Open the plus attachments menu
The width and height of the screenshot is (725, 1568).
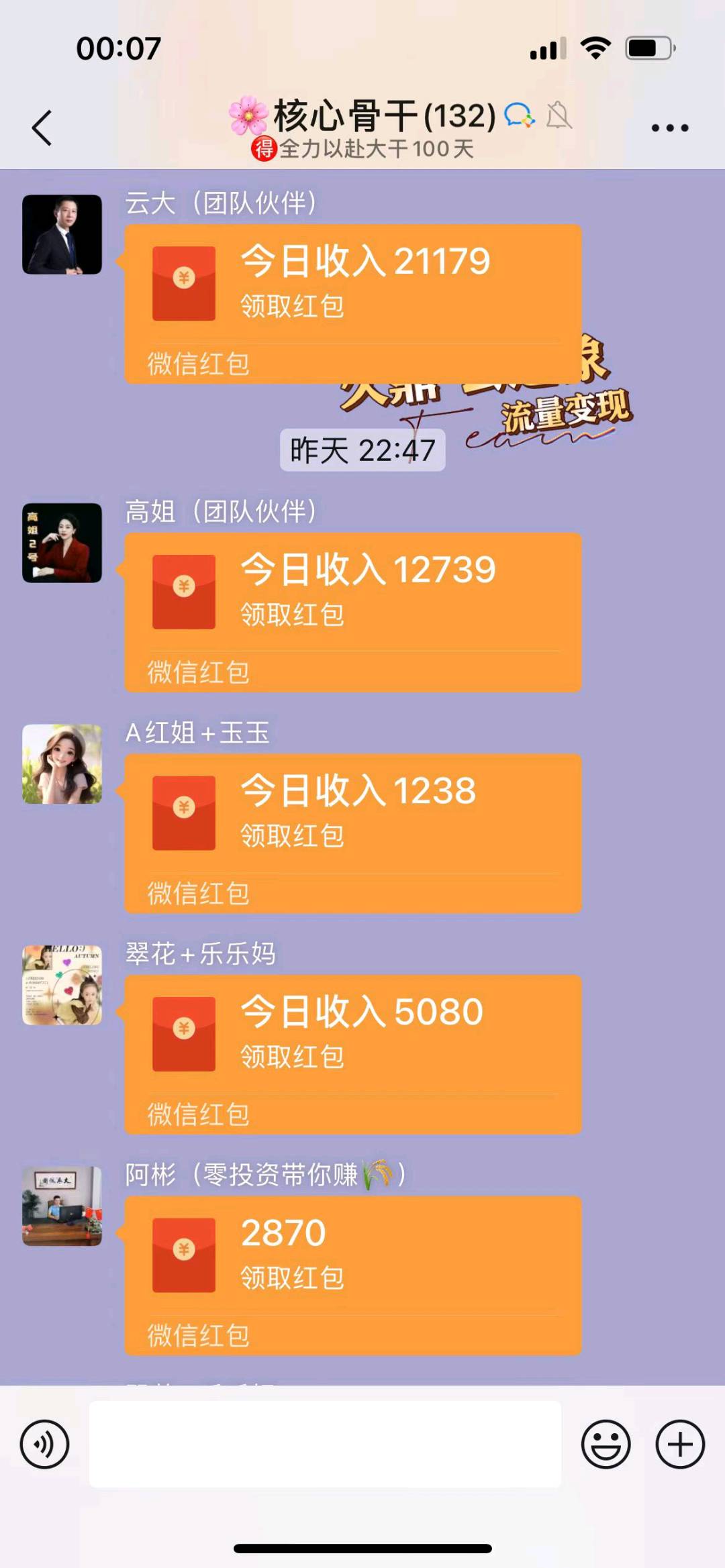[679, 1444]
